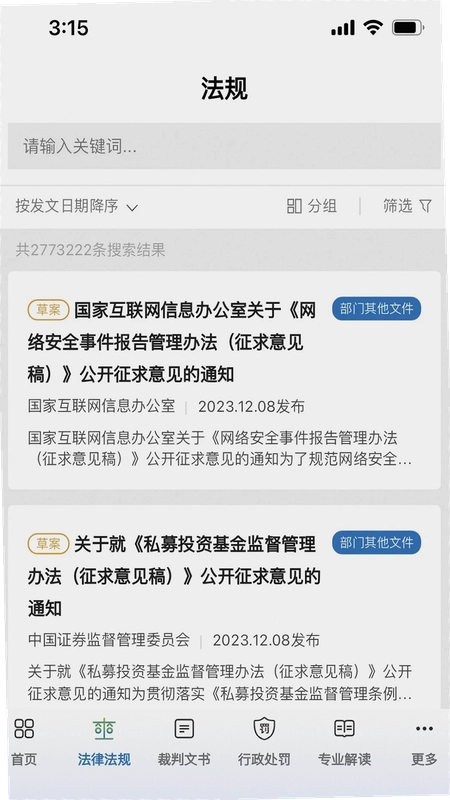Open the 筛选 filter options
Screen dimensions: 450x800
(407, 206)
